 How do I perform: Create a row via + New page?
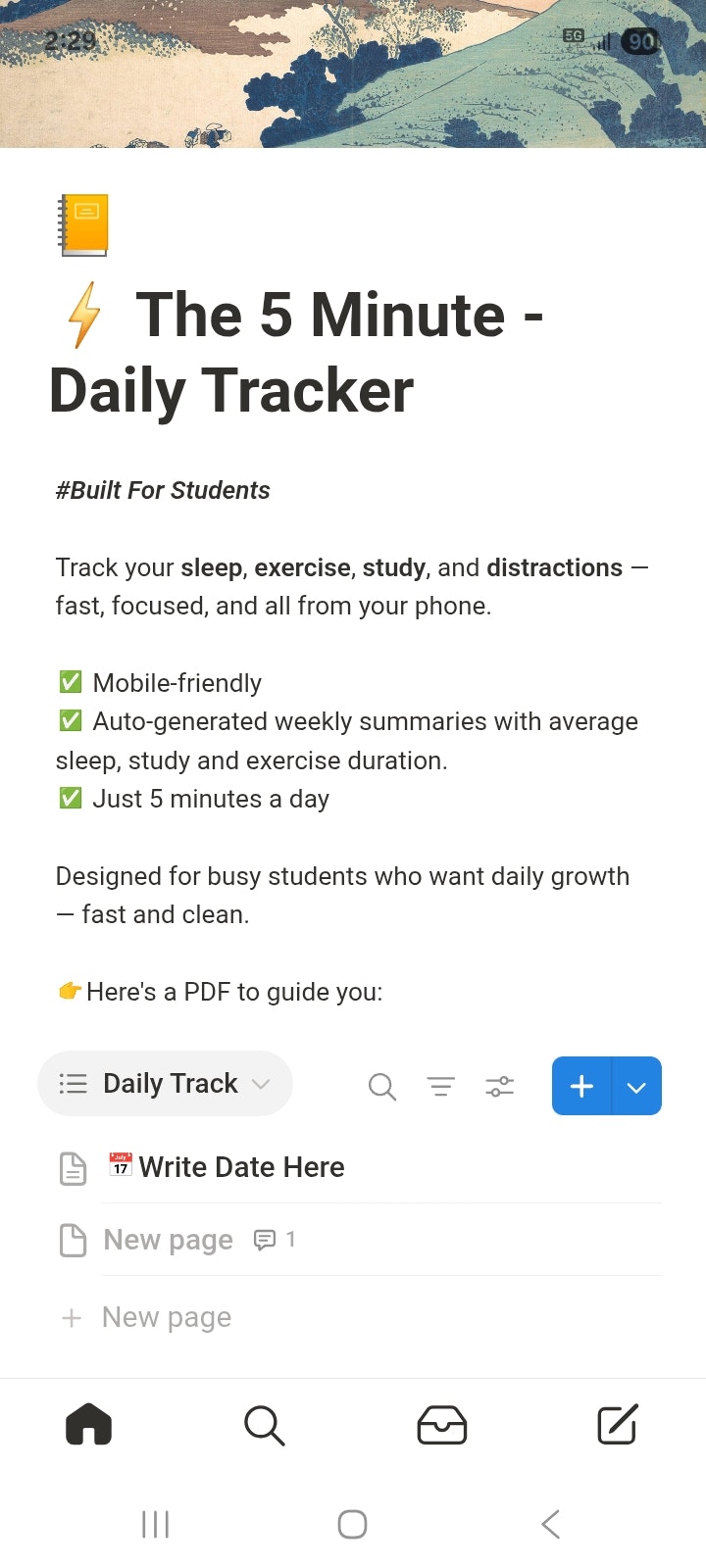(x=167, y=1317)
